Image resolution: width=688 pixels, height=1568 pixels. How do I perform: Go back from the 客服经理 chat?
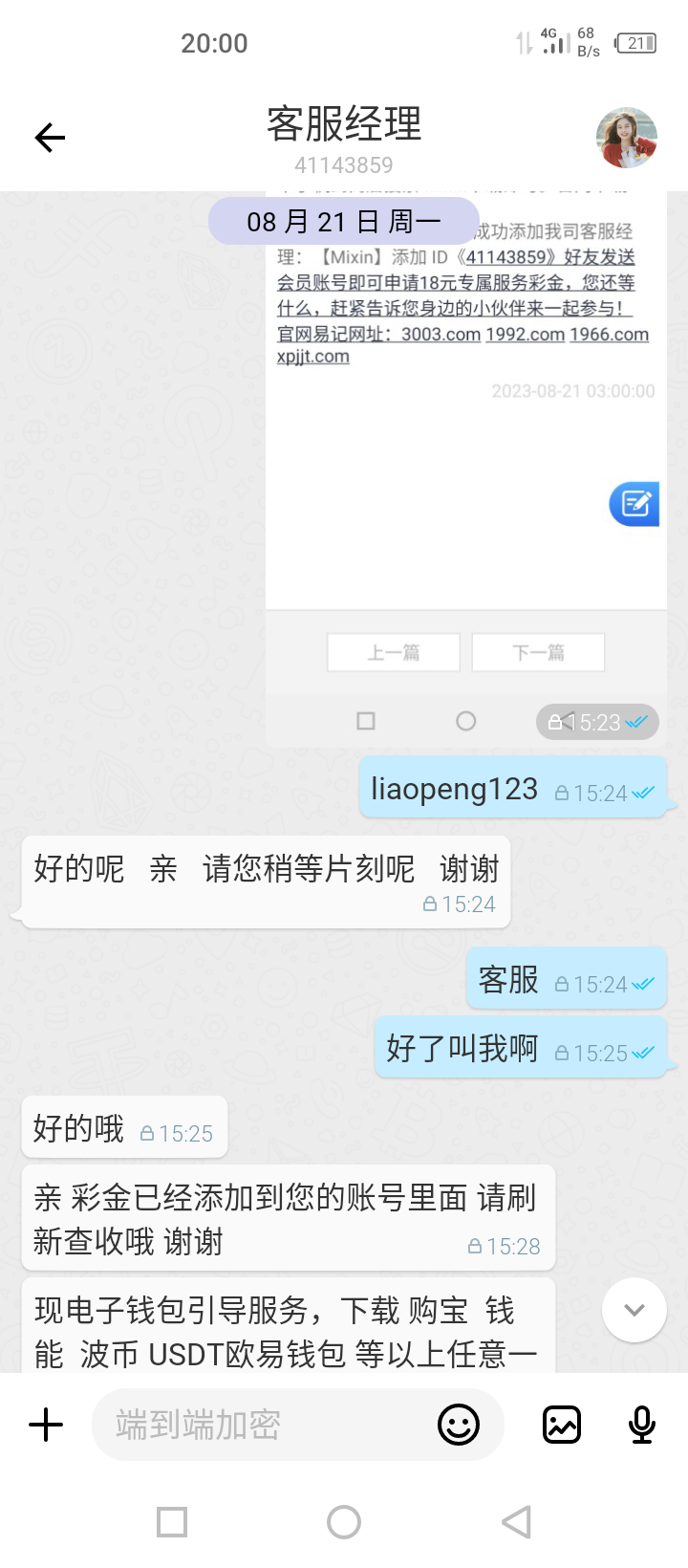tap(50, 138)
